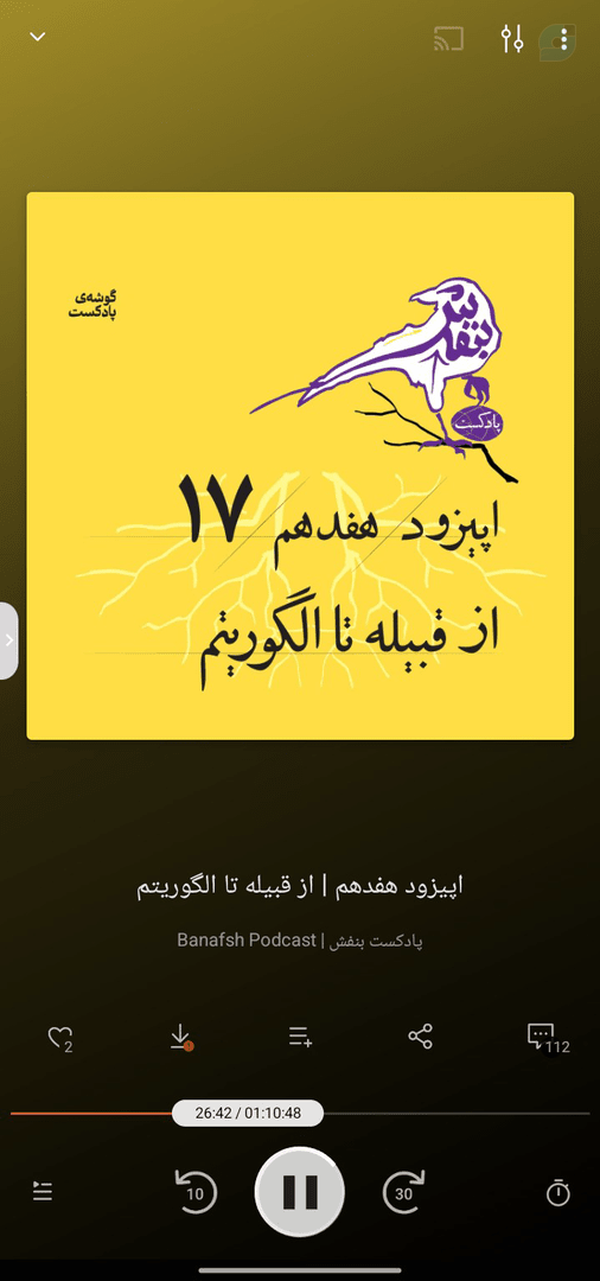Download this episode

pos(181,1038)
